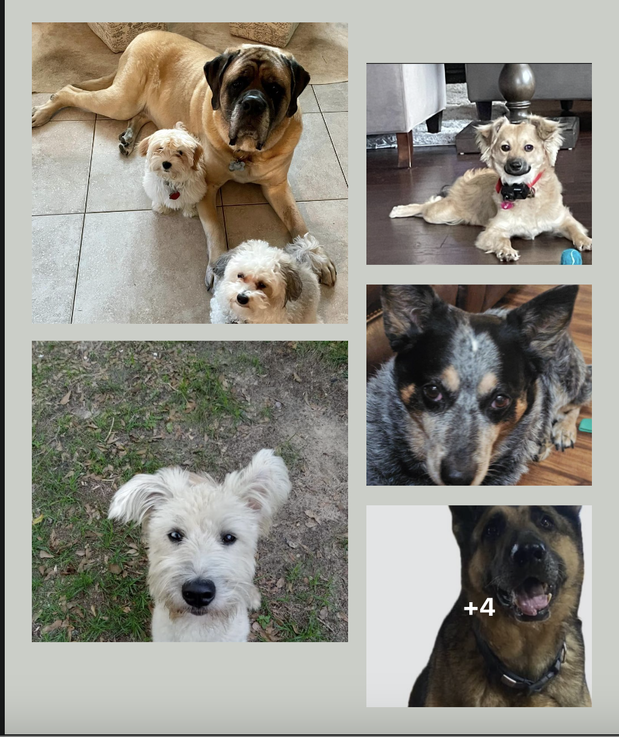Viewport: 619px width, 737px height.
Task: Open the photo of three dogs on tile
Action: 190,172
